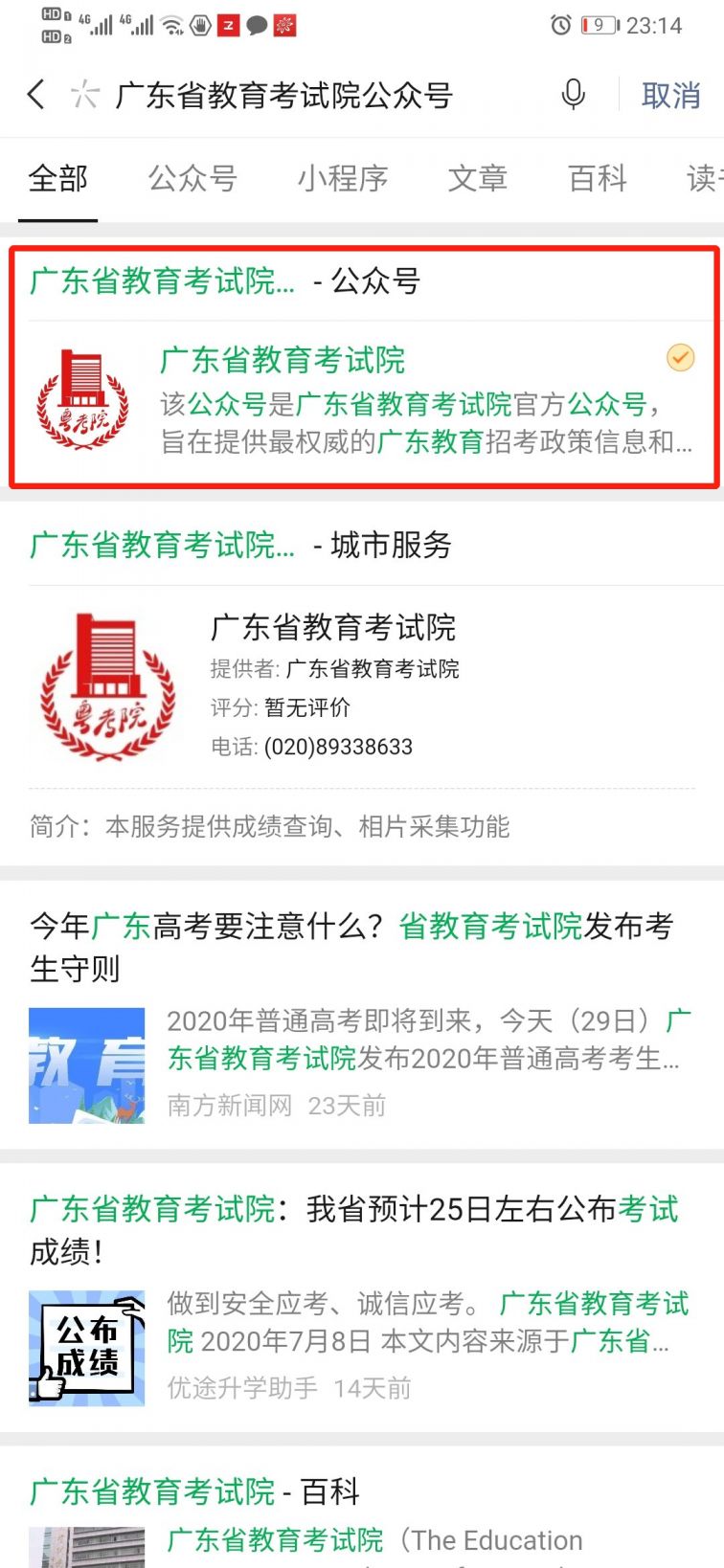Tap the yellow verified badge on the account
Image resolution: width=724 pixels, height=1568 pixels.
coord(680,358)
